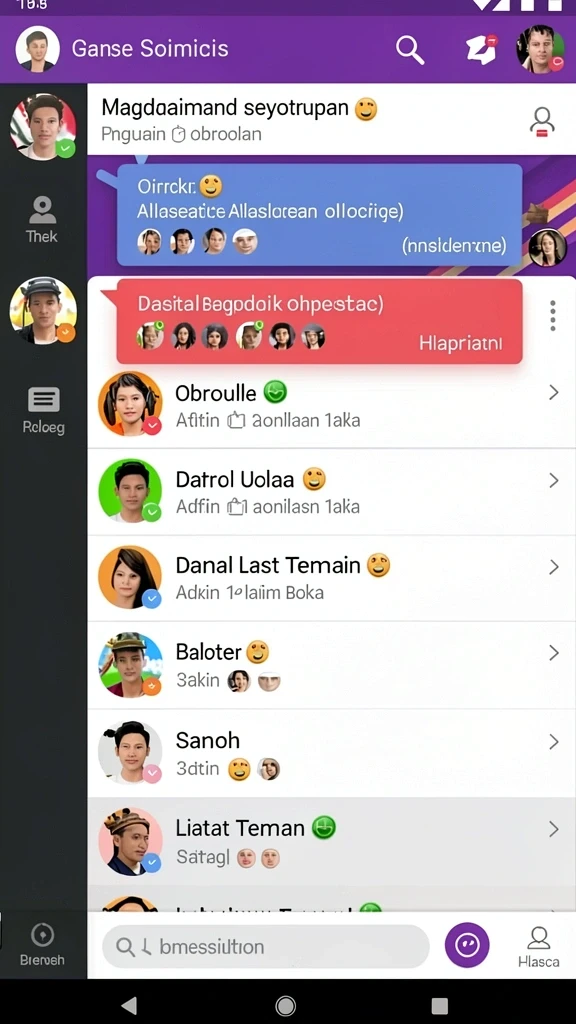Select the Sanoh conversation
This screenshot has width=576, height=1024.
coord(332,753)
